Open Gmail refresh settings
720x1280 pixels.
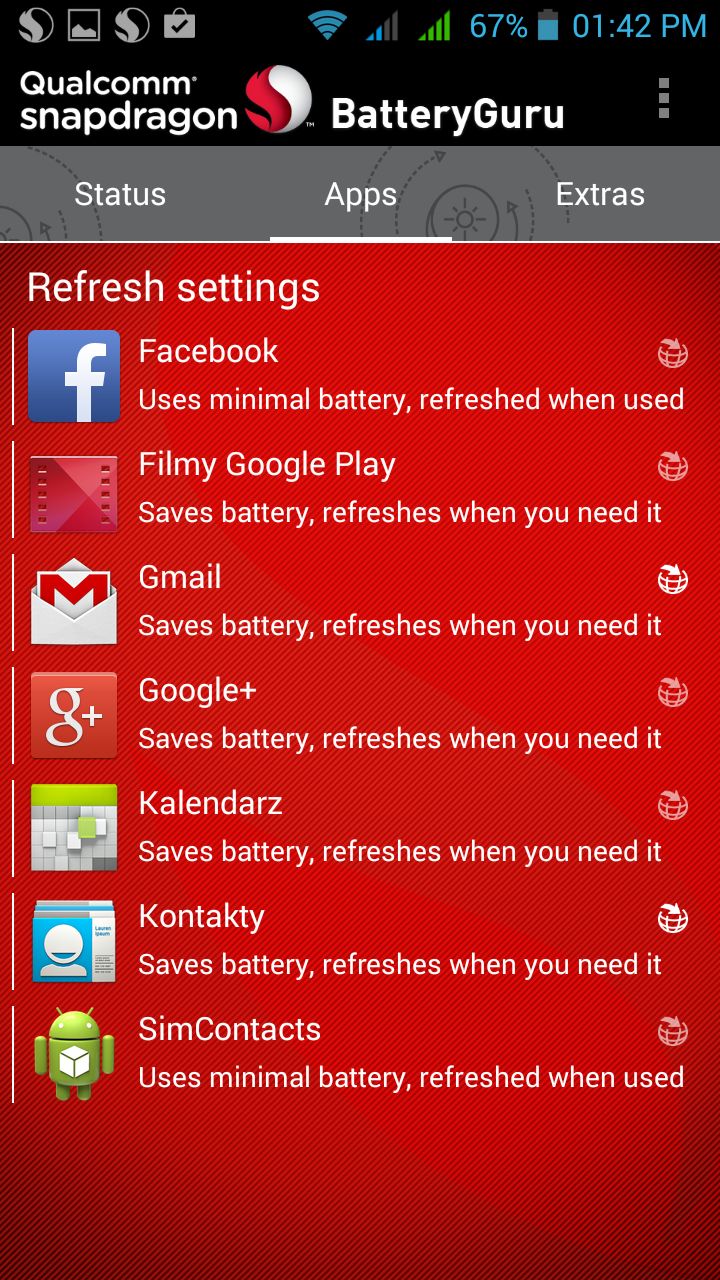tap(360, 602)
